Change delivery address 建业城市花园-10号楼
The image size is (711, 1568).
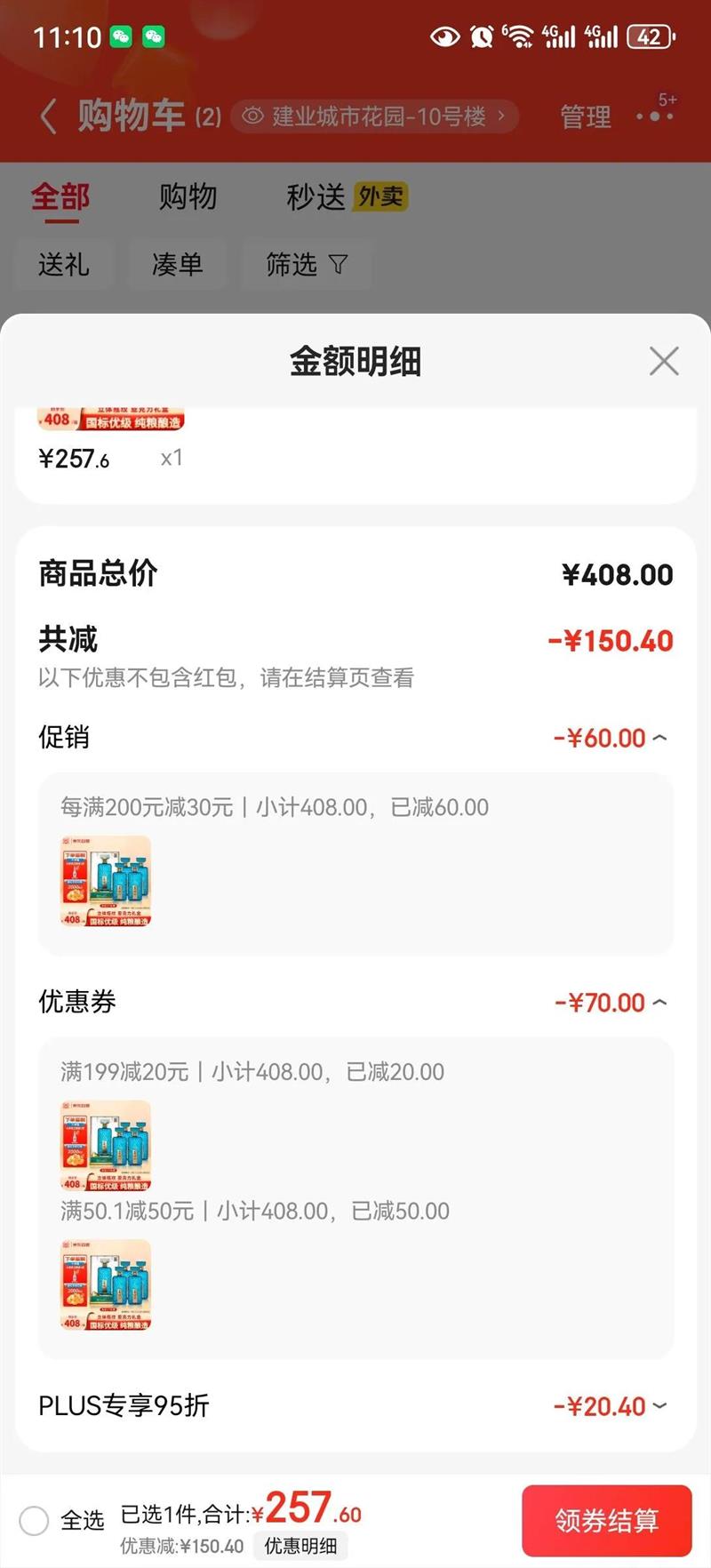tap(375, 116)
